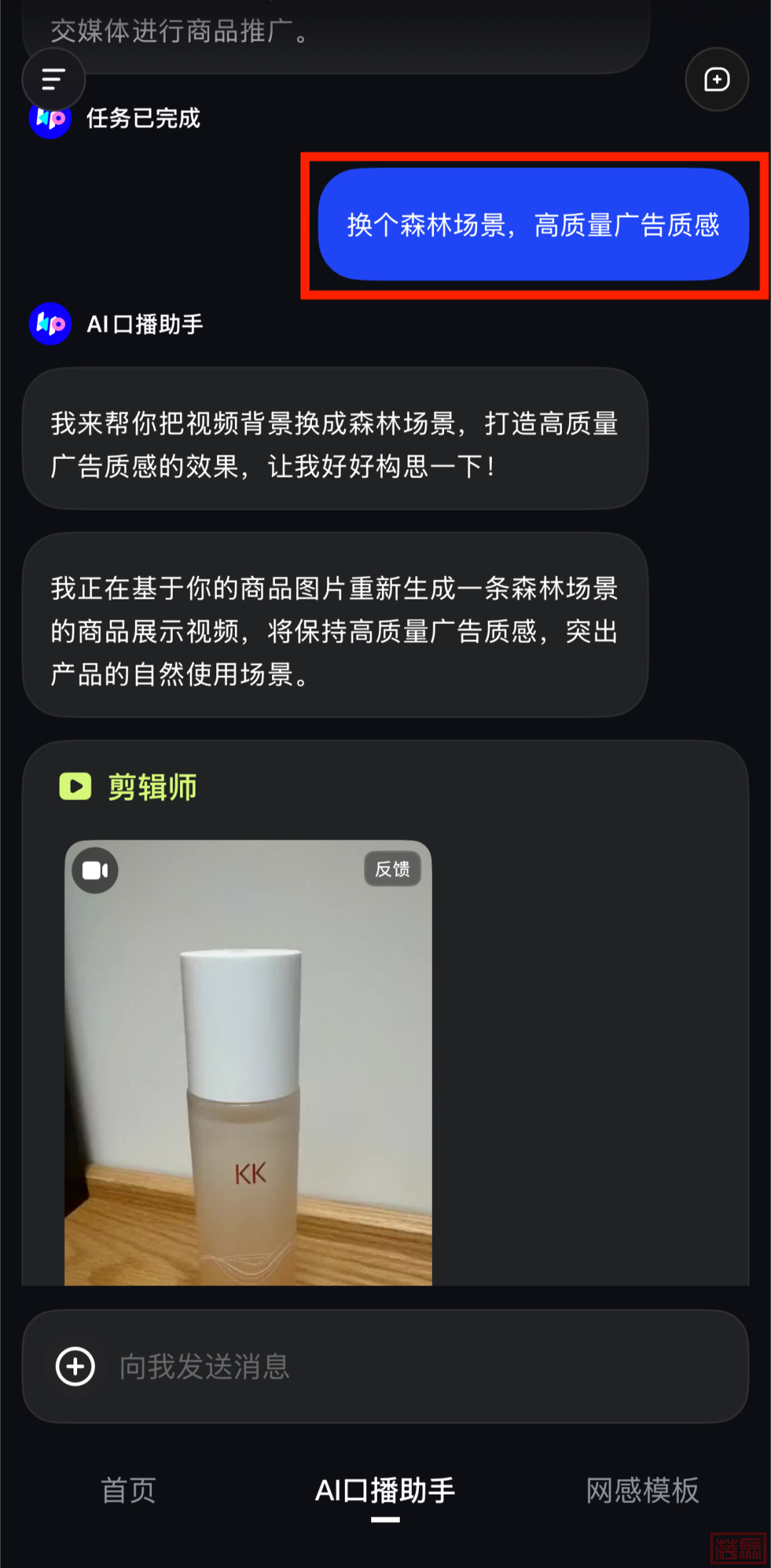The height and width of the screenshot is (1568, 771).
Task: Select the AI口播助手 tab
Action: click(x=385, y=1490)
